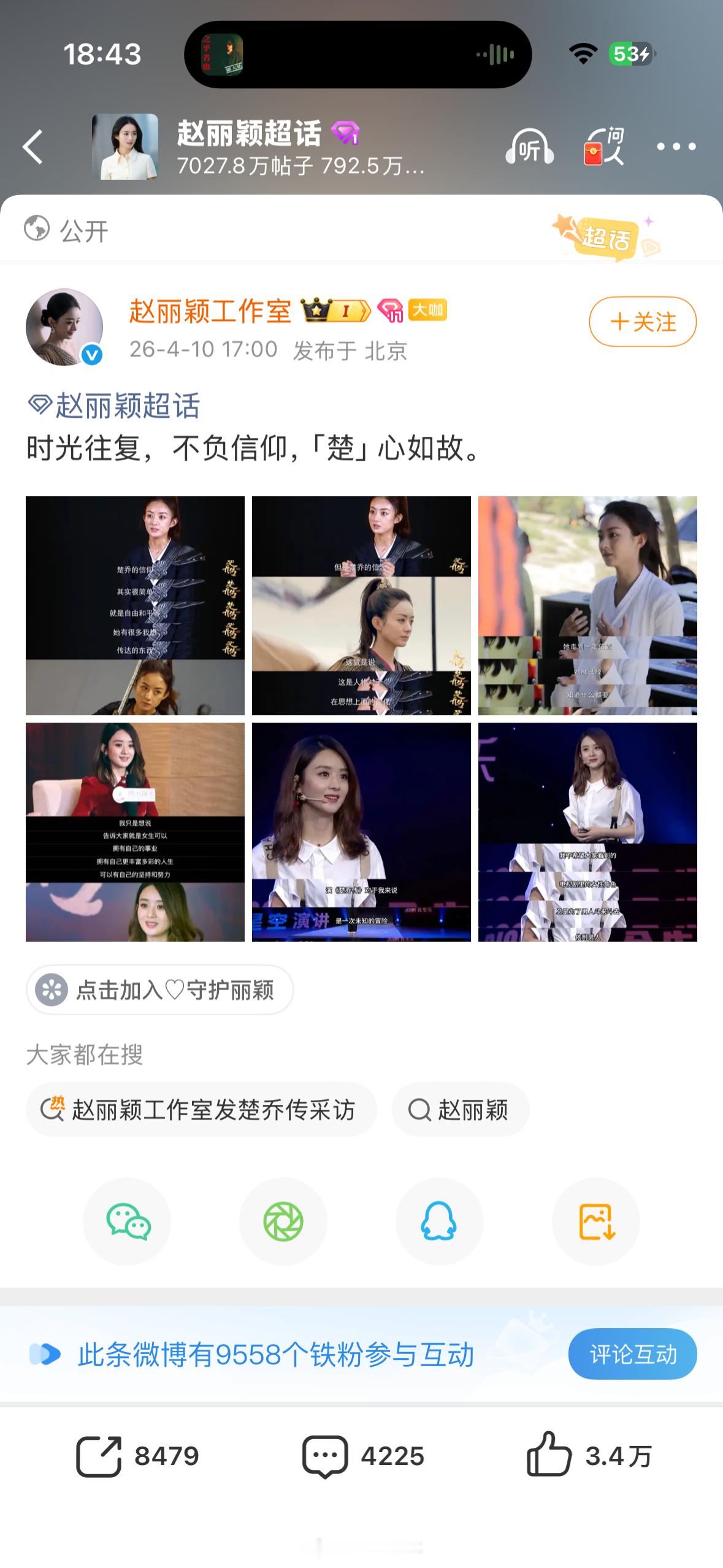The width and height of the screenshot is (723, 1568).
Task: Share the post via the QQ icon
Action: [439, 1221]
